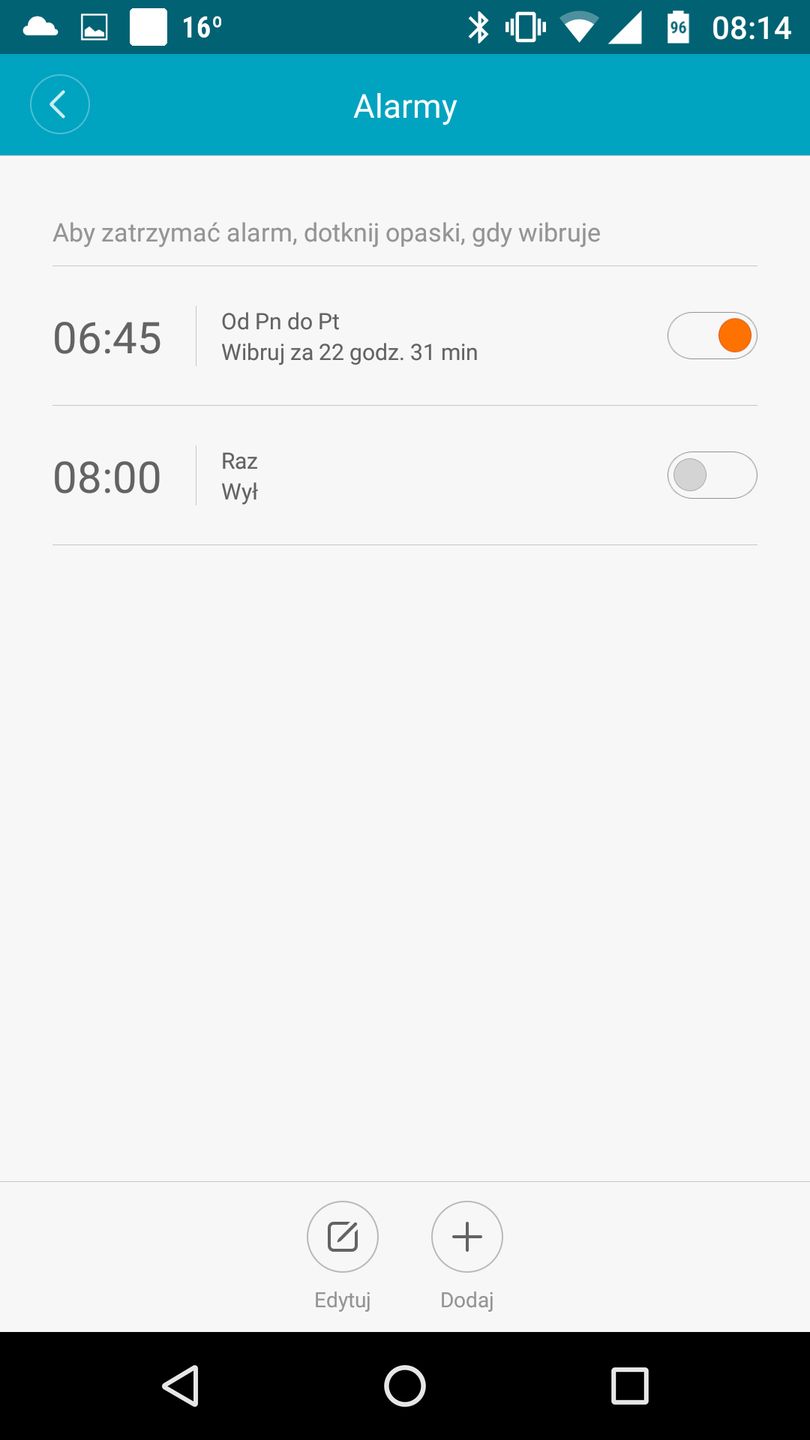Enable the 08:00 alarm
This screenshot has height=1440, width=810.
(712, 475)
